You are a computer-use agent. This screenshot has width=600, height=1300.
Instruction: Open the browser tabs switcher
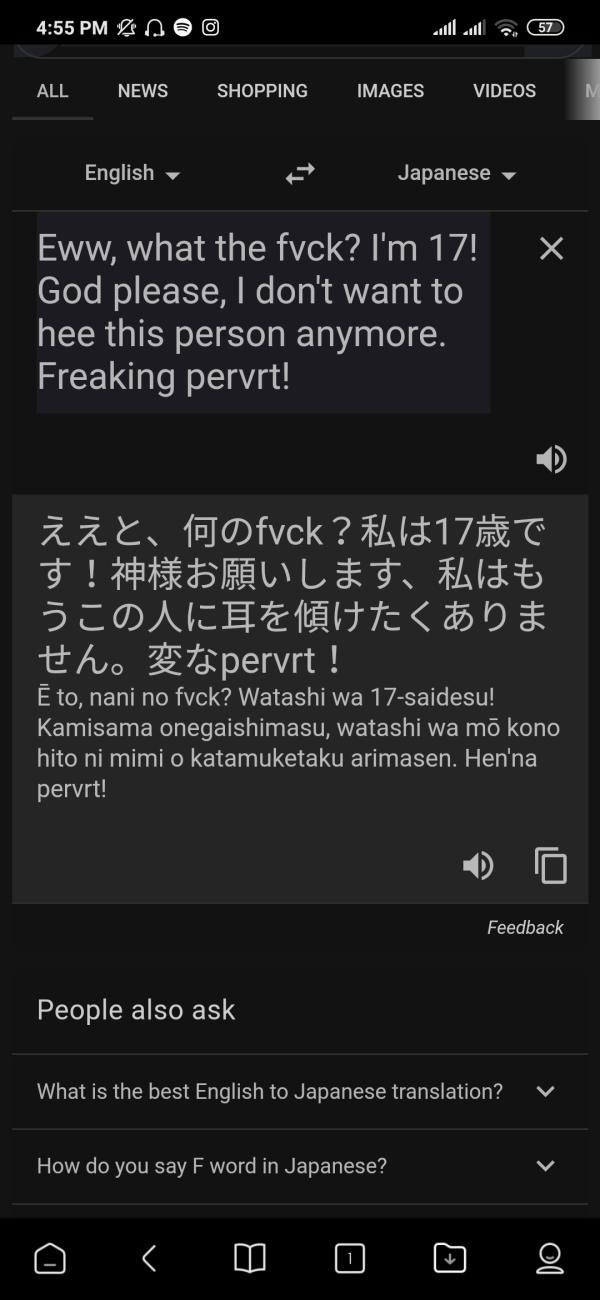(349, 1258)
